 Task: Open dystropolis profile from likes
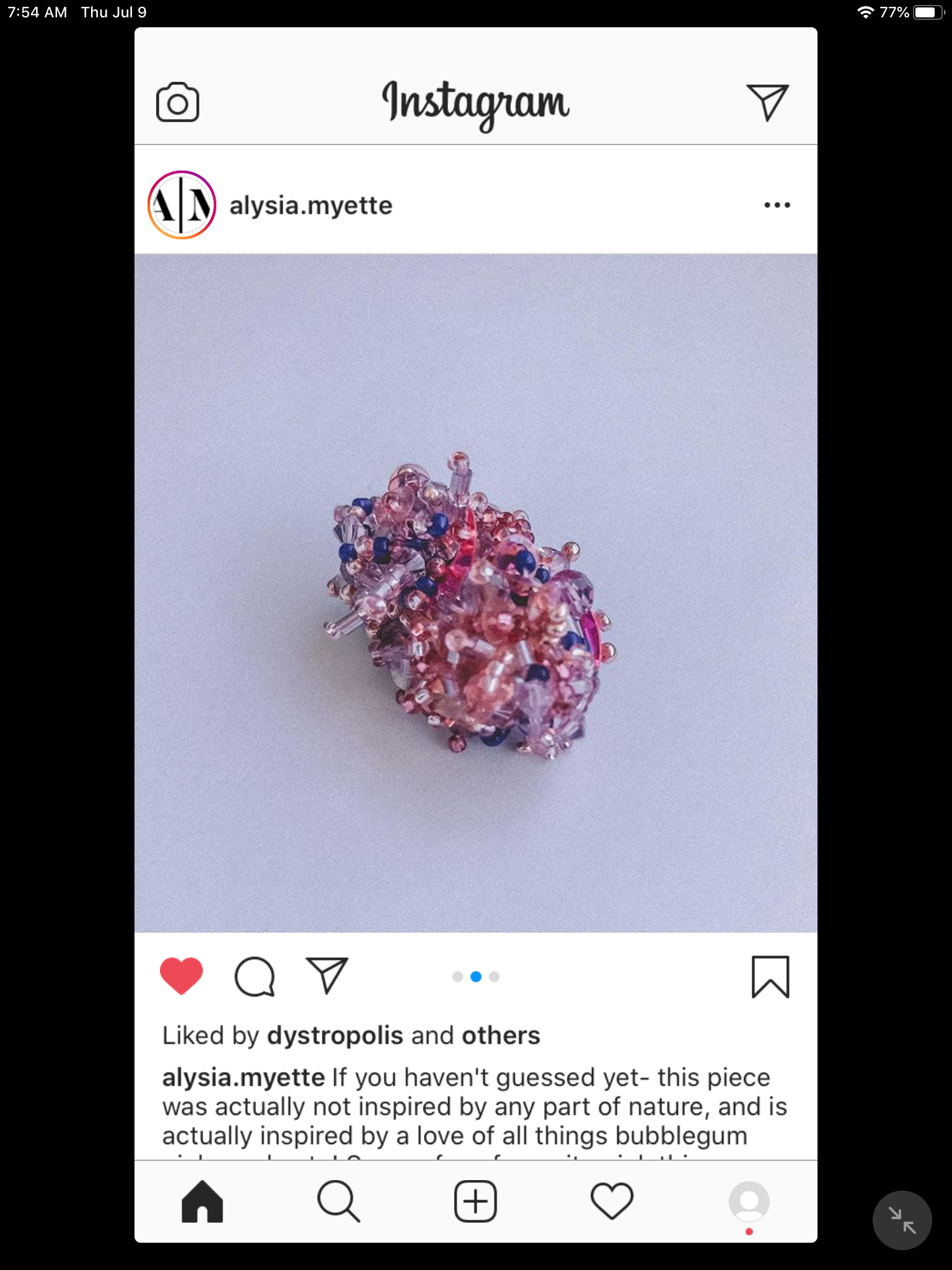[x=335, y=1036]
